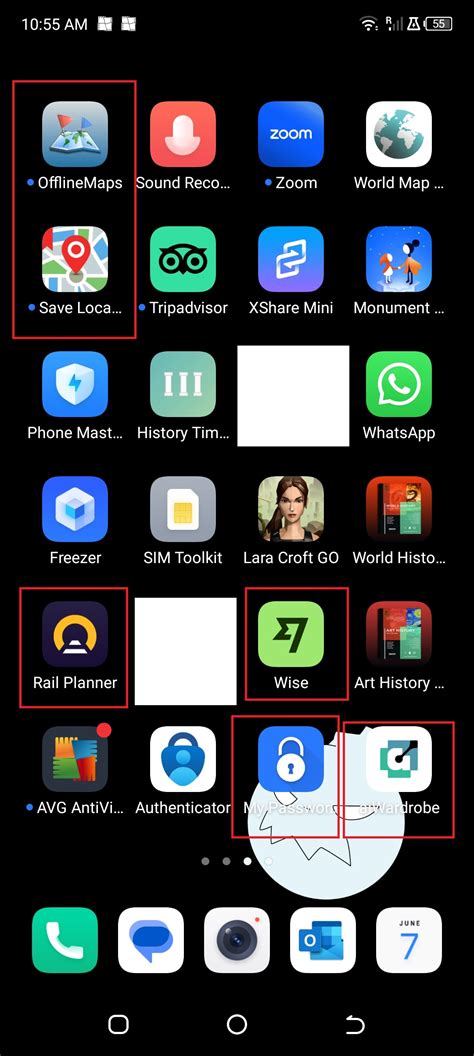Open the OfflineMaps app
Screen dimensions: 474x1056
coord(75,134)
